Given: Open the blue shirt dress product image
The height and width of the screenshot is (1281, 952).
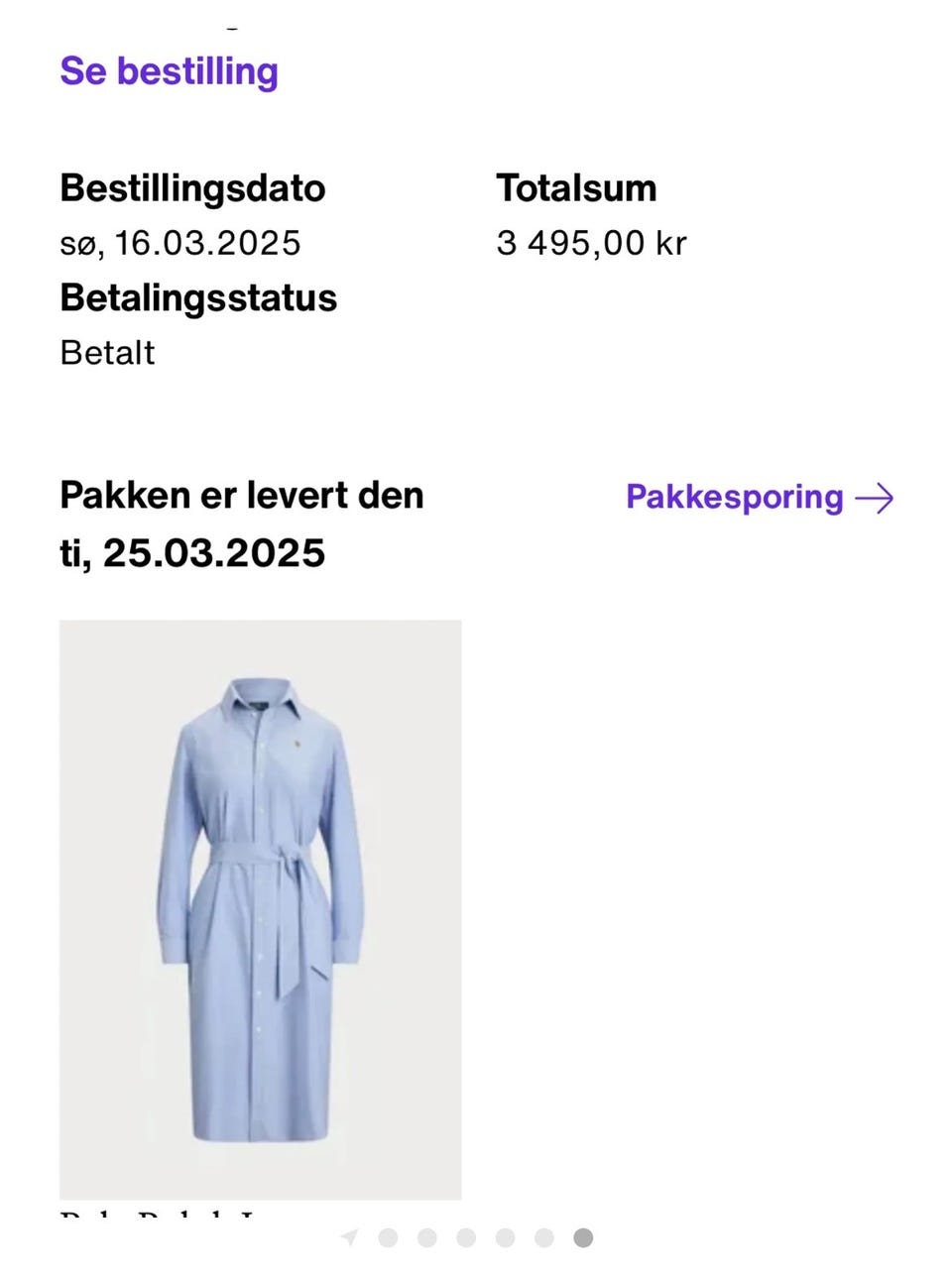Looking at the screenshot, I should click(x=261, y=907).
